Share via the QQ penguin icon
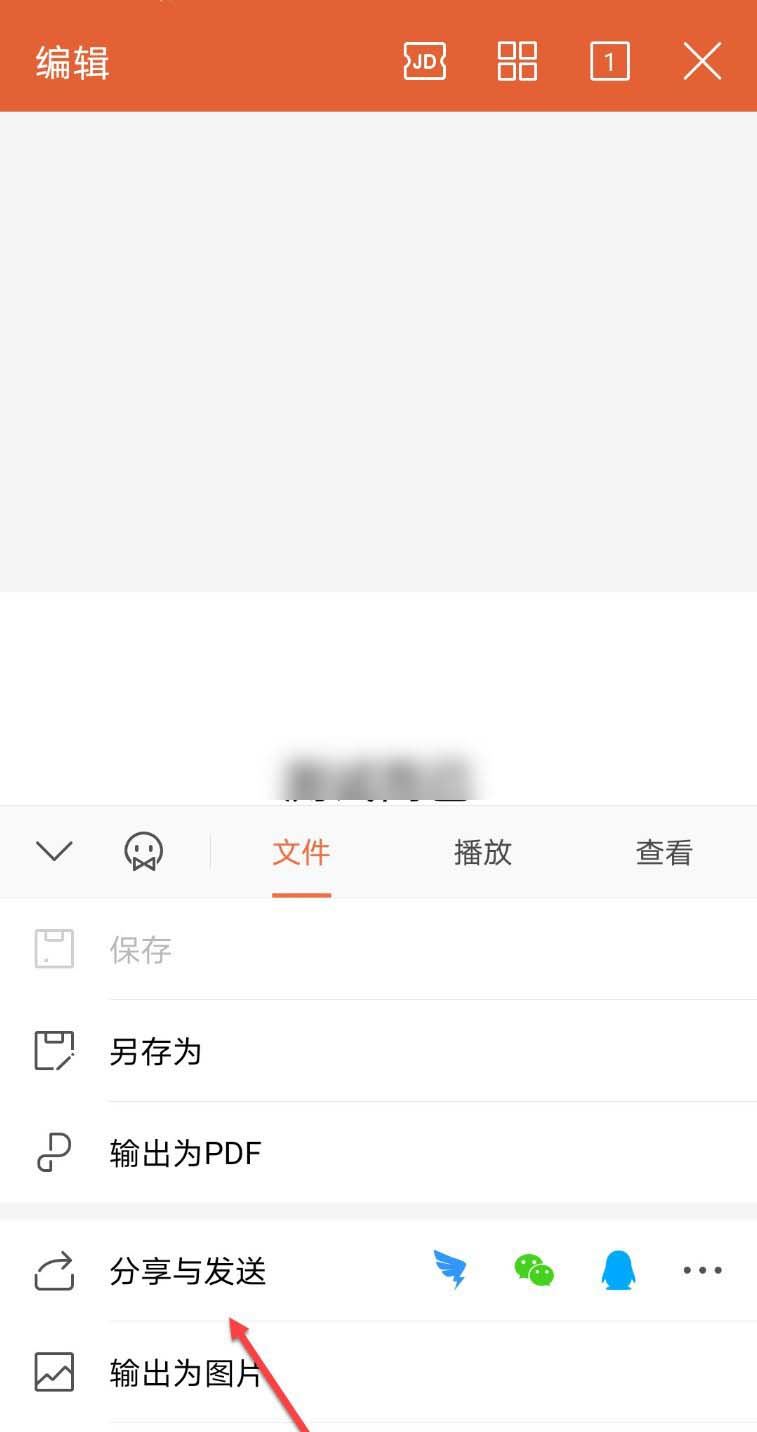This screenshot has width=757, height=1432. tap(618, 1270)
